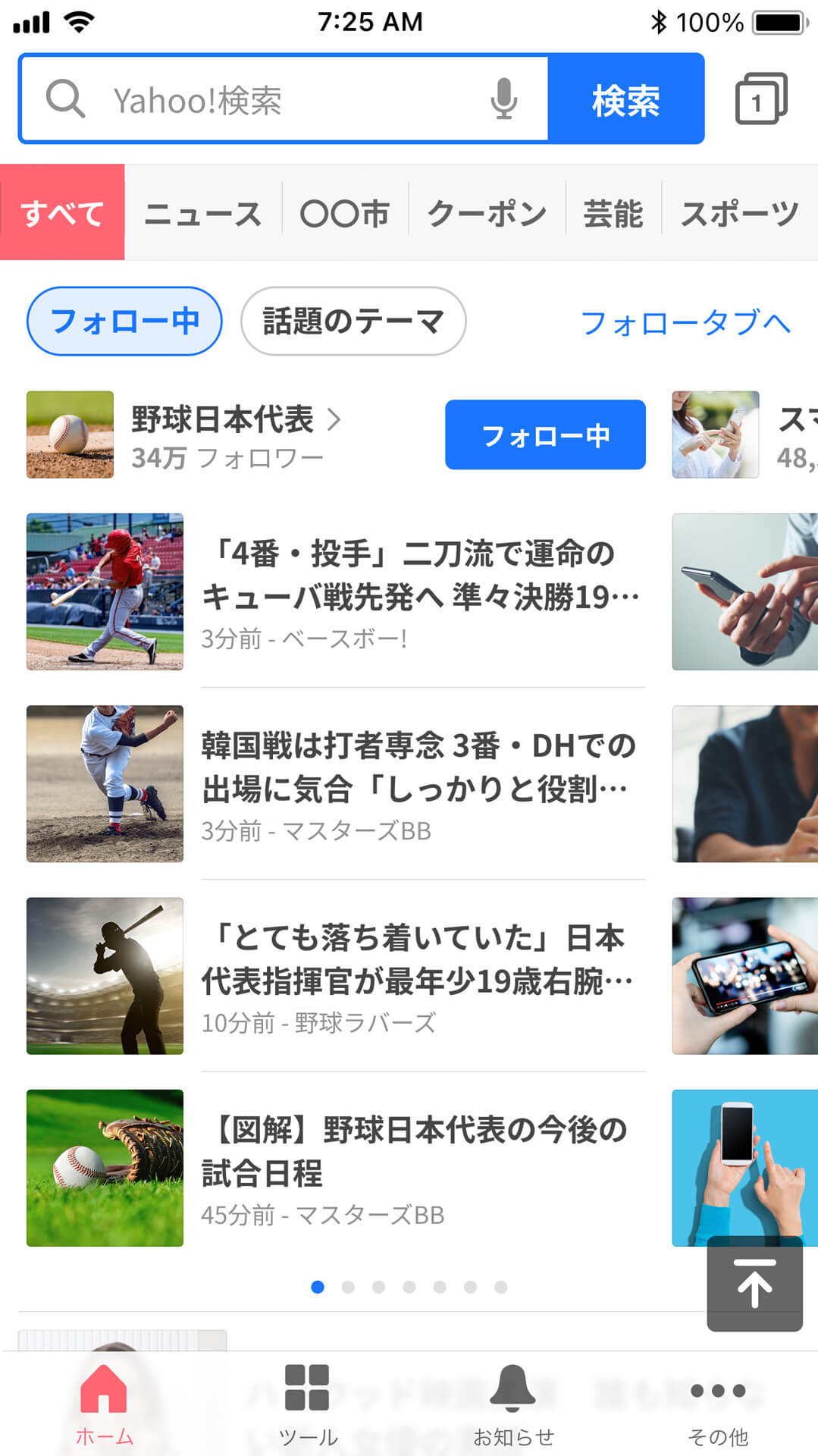This screenshot has width=818, height=1456.
Task: Tap the Yahoo!検索 search field
Action: point(288,99)
